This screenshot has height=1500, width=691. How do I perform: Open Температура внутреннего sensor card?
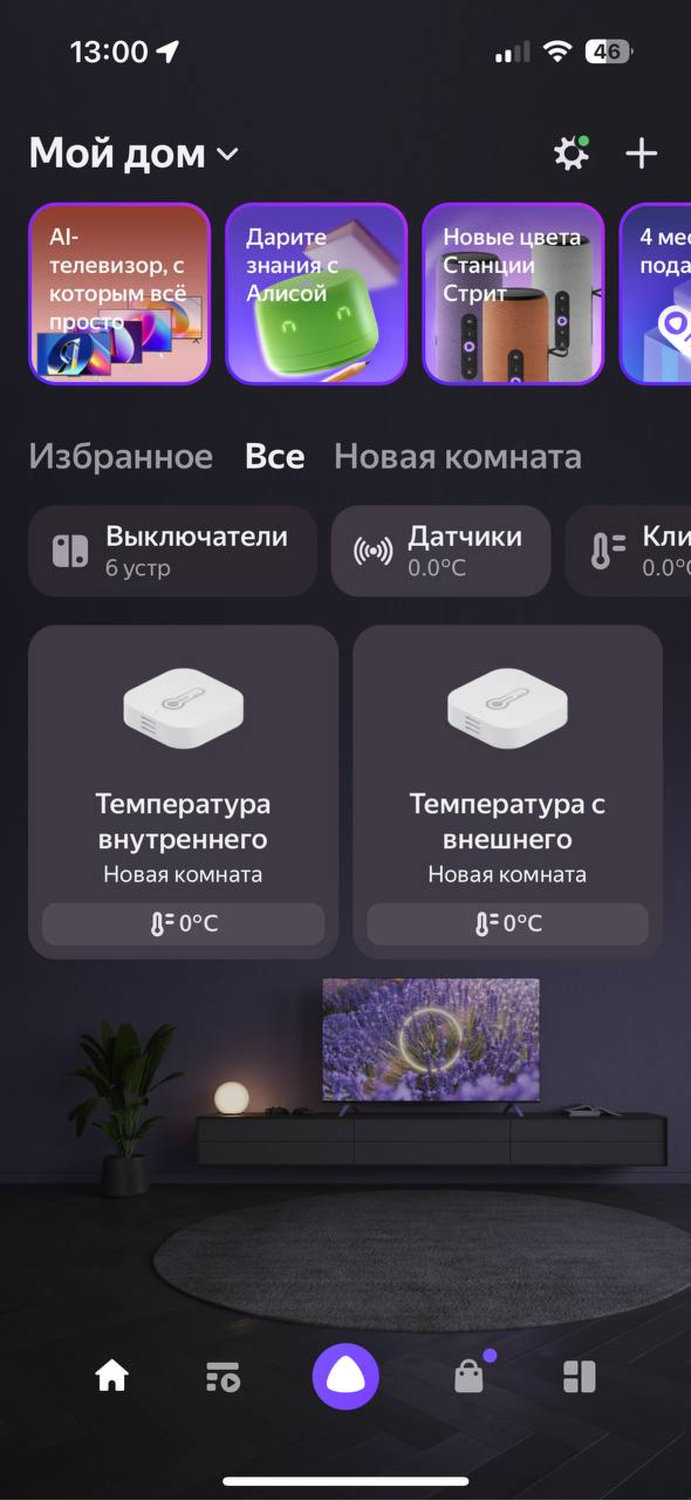tap(183, 791)
